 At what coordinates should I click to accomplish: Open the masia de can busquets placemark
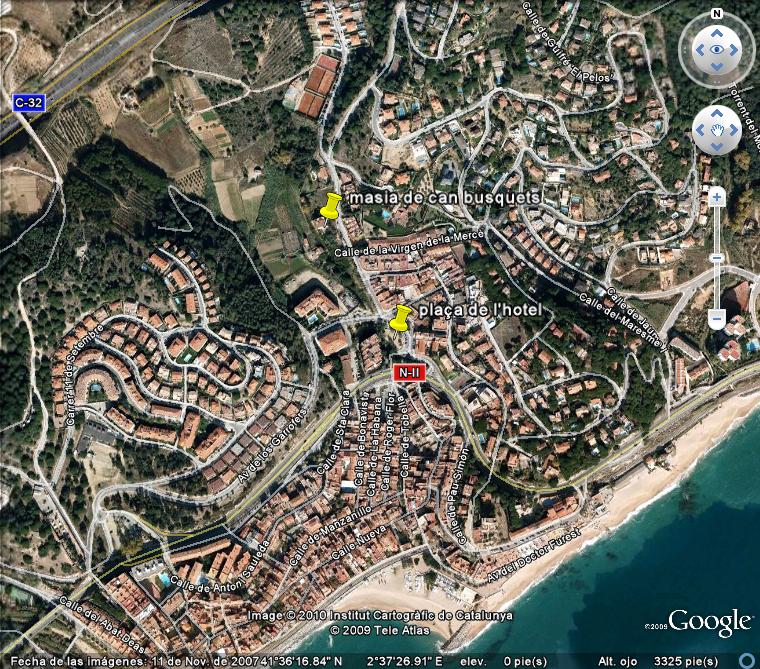tap(330, 205)
